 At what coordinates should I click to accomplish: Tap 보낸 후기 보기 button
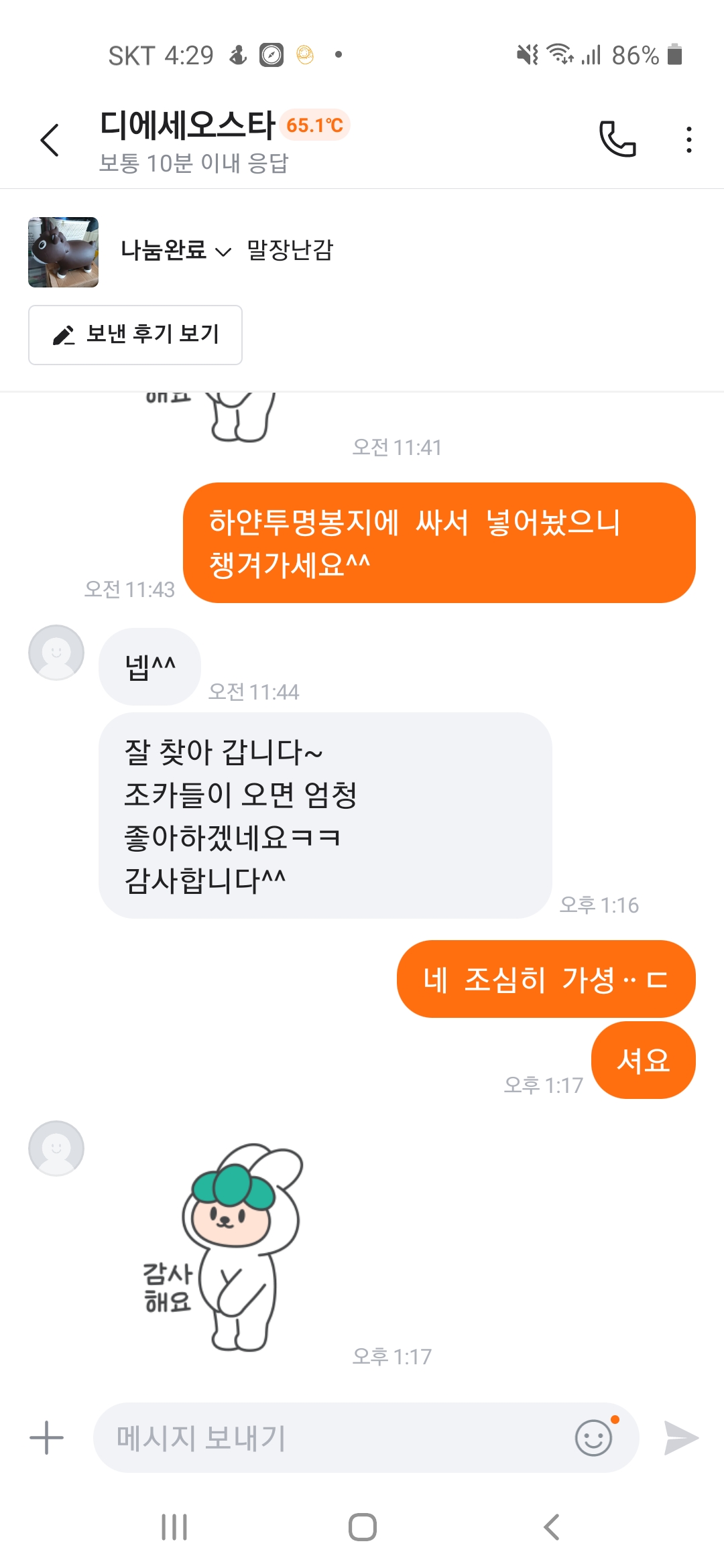[x=135, y=334]
